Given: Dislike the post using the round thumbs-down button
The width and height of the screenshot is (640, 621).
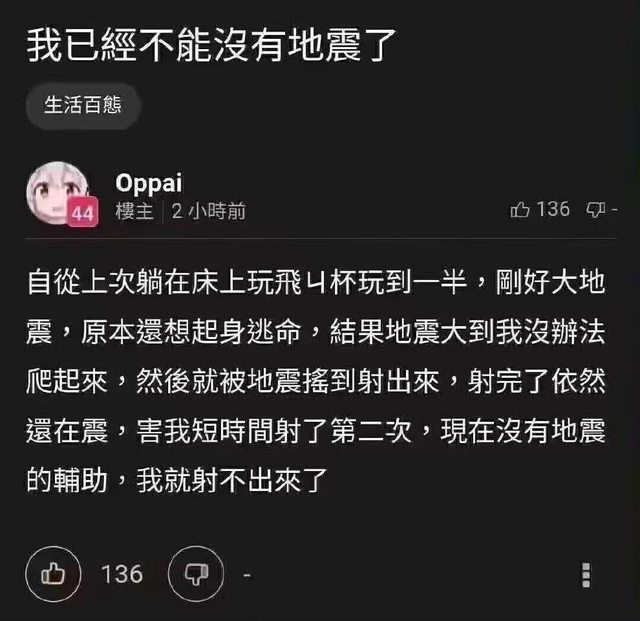Looking at the screenshot, I should pyautogui.click(x=194, y=573).
